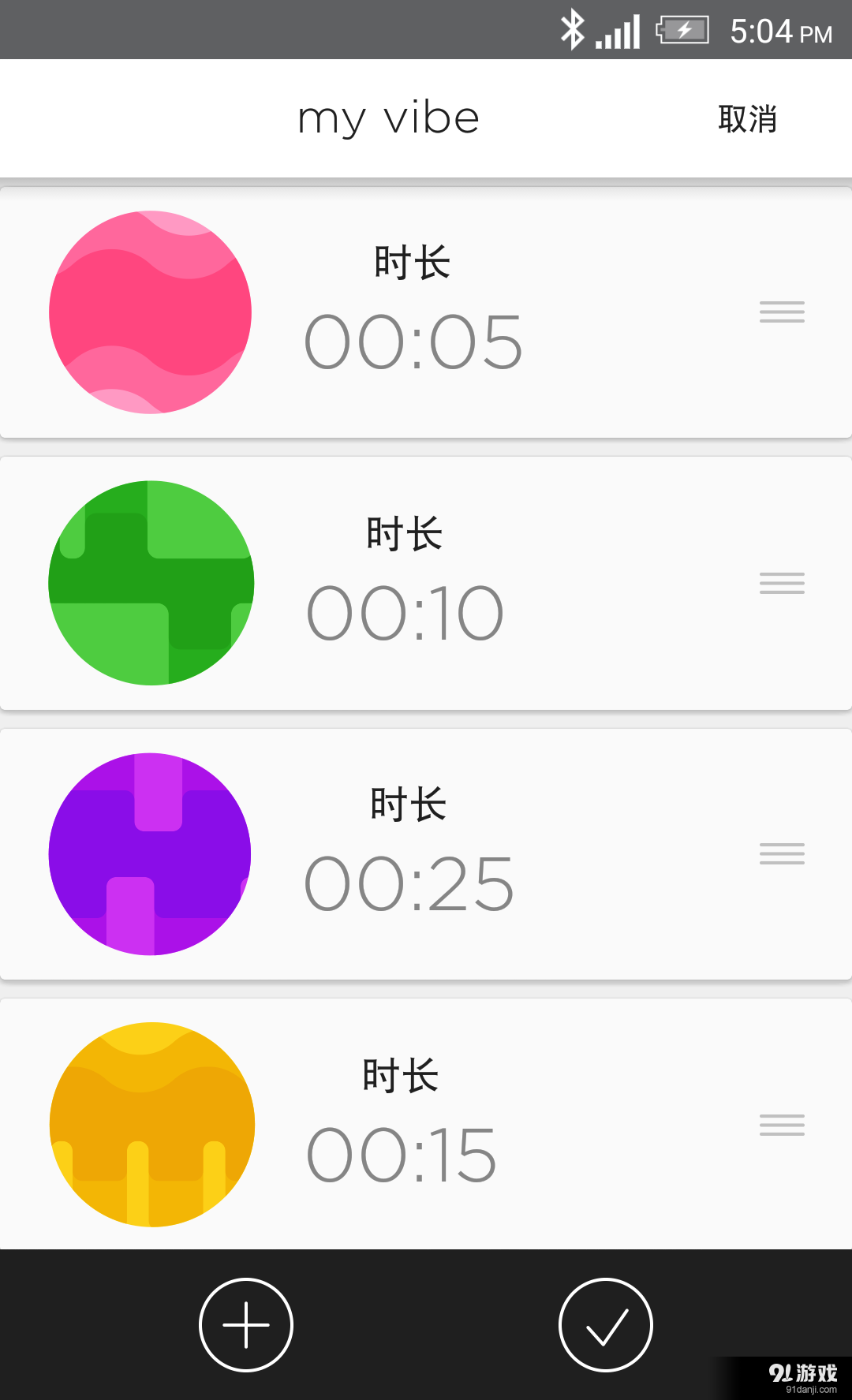Click the reorder handle on the yellow card
The image size is (852, 1400).
pyautogui.click(x=782, y=1125)
